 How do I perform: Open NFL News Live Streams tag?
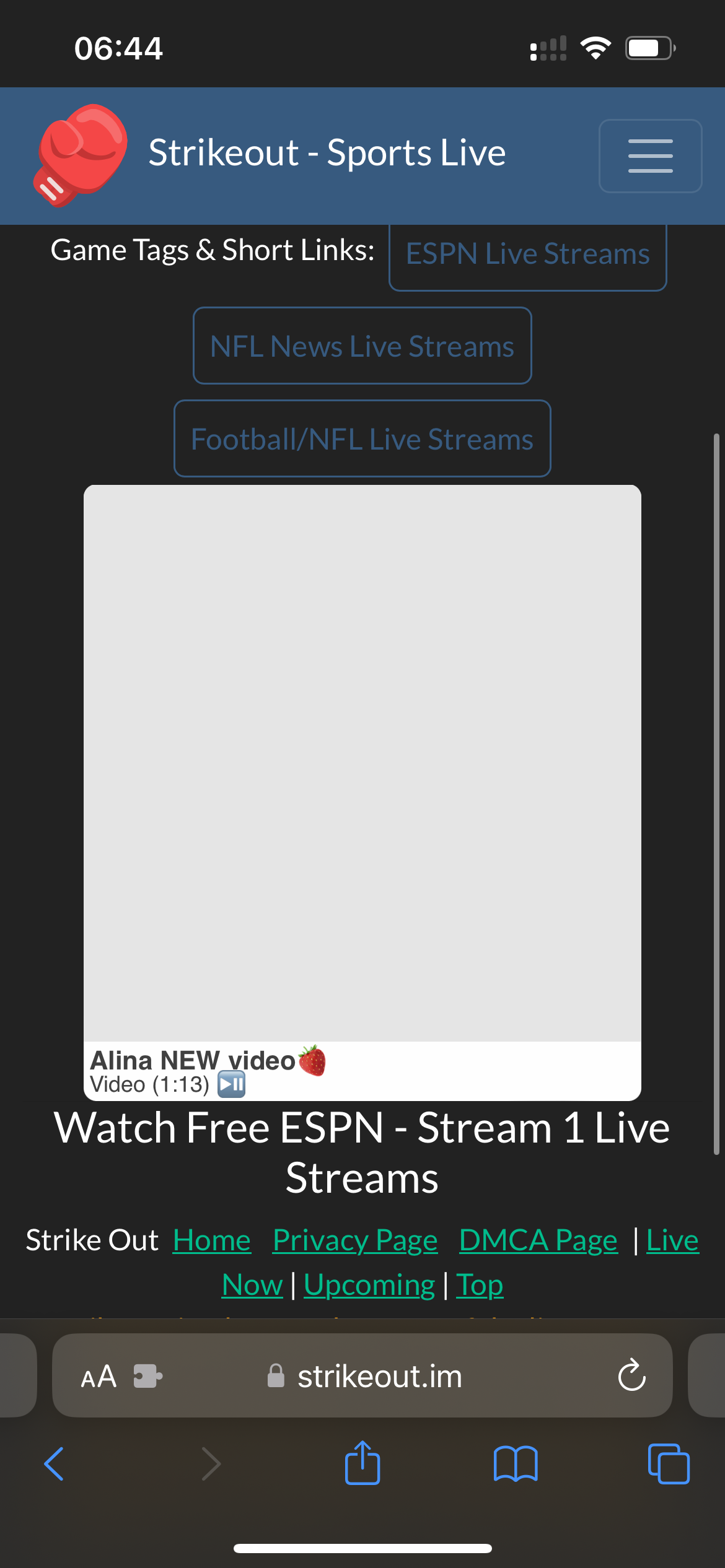[x=362, y=346]
